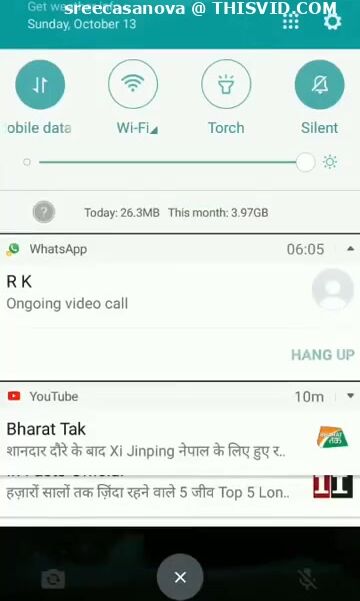Collapse the WhatsApp notification
This screenshot has height=601, width=360.
coord(350,249)
